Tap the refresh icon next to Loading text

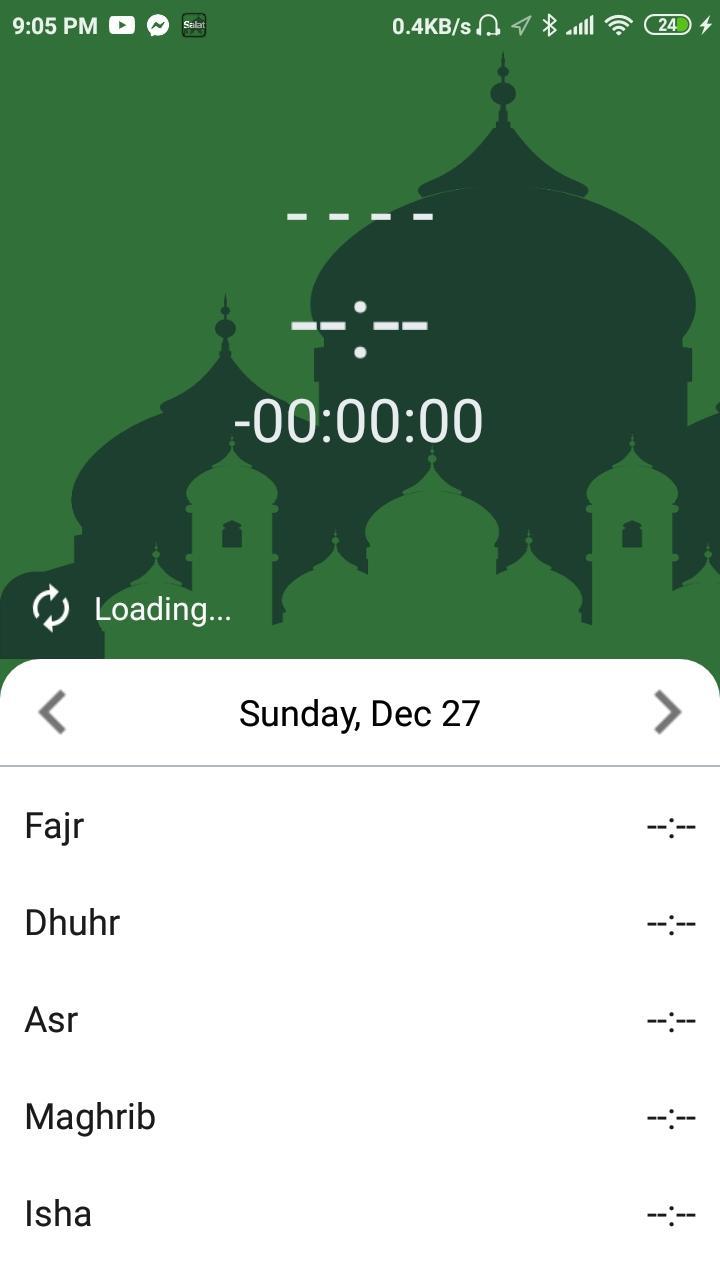pos(49,608)
